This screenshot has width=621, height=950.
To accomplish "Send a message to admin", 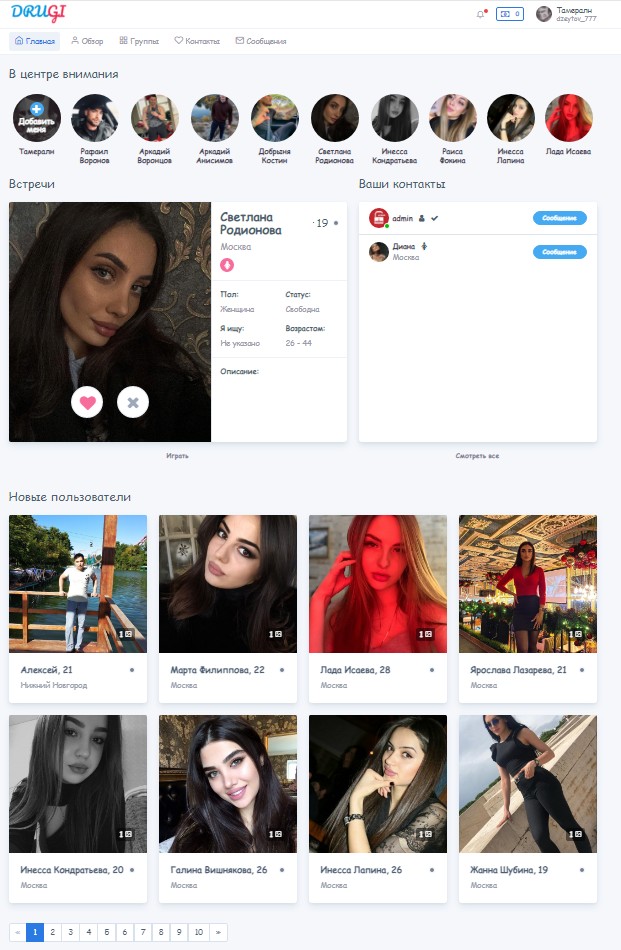I will point(559,218).
